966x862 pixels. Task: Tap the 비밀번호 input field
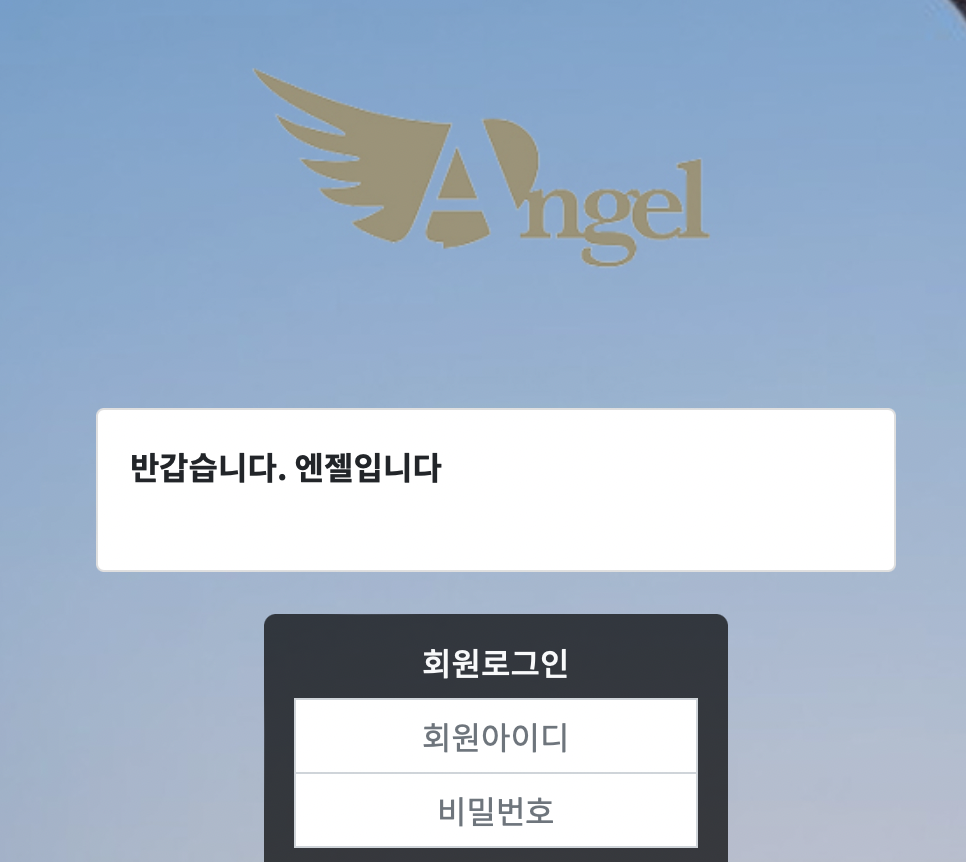(495, 811)
